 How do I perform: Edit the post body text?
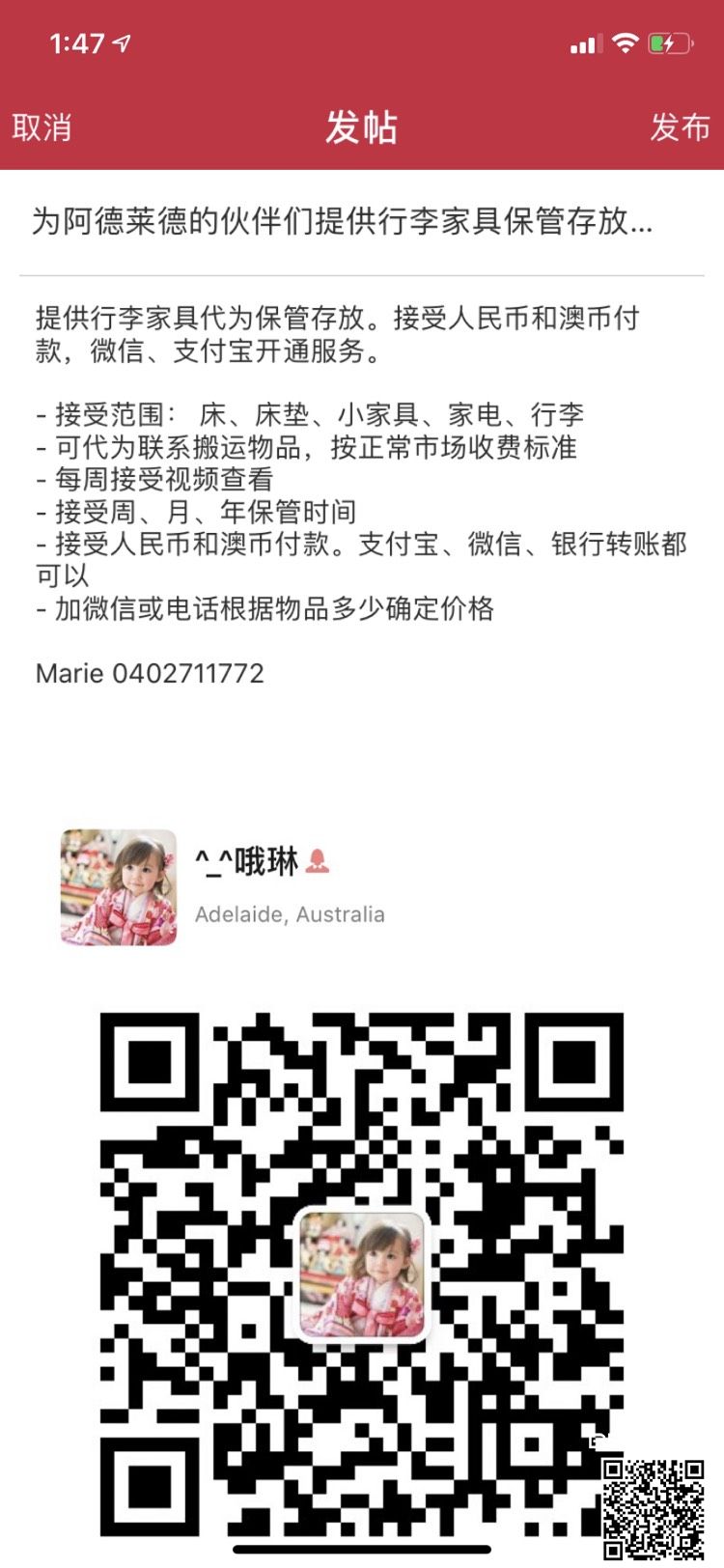click(x=361, y=494)
